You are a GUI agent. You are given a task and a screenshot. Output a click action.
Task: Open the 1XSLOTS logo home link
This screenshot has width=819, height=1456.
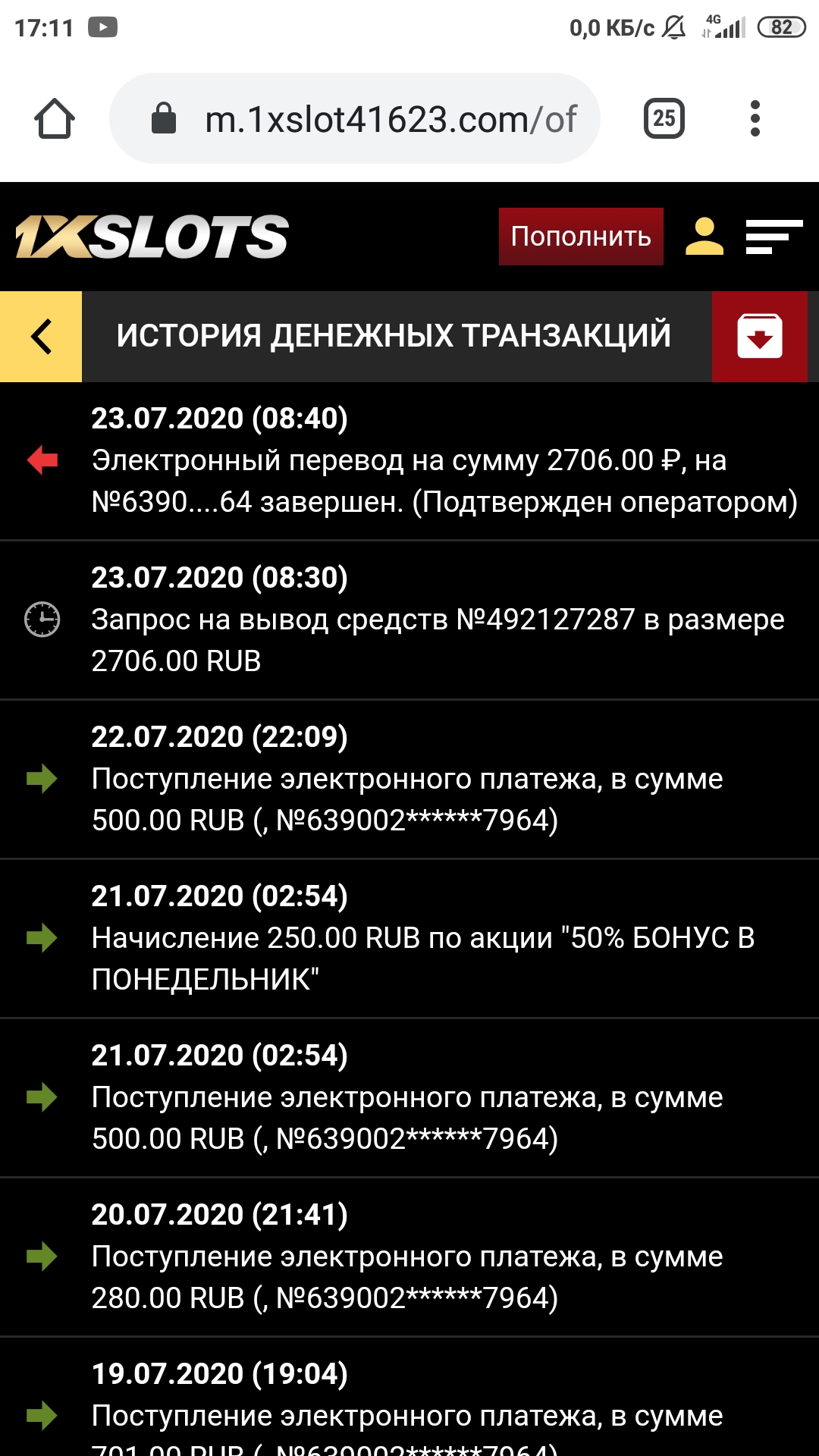(152, 237)
